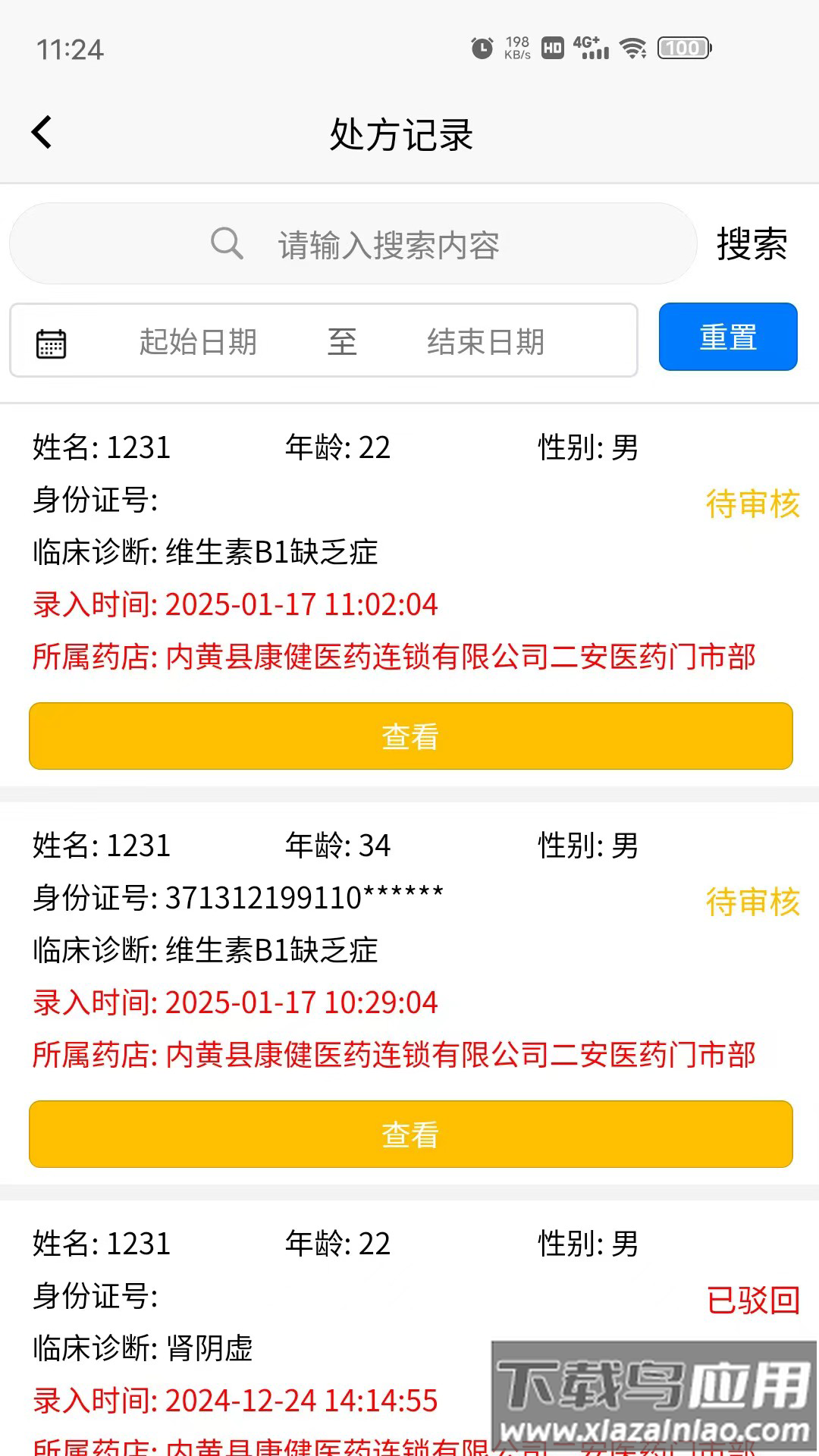Tap the 4G+ signal indicator
819x1456 pixels.
[x=590, y=48]
